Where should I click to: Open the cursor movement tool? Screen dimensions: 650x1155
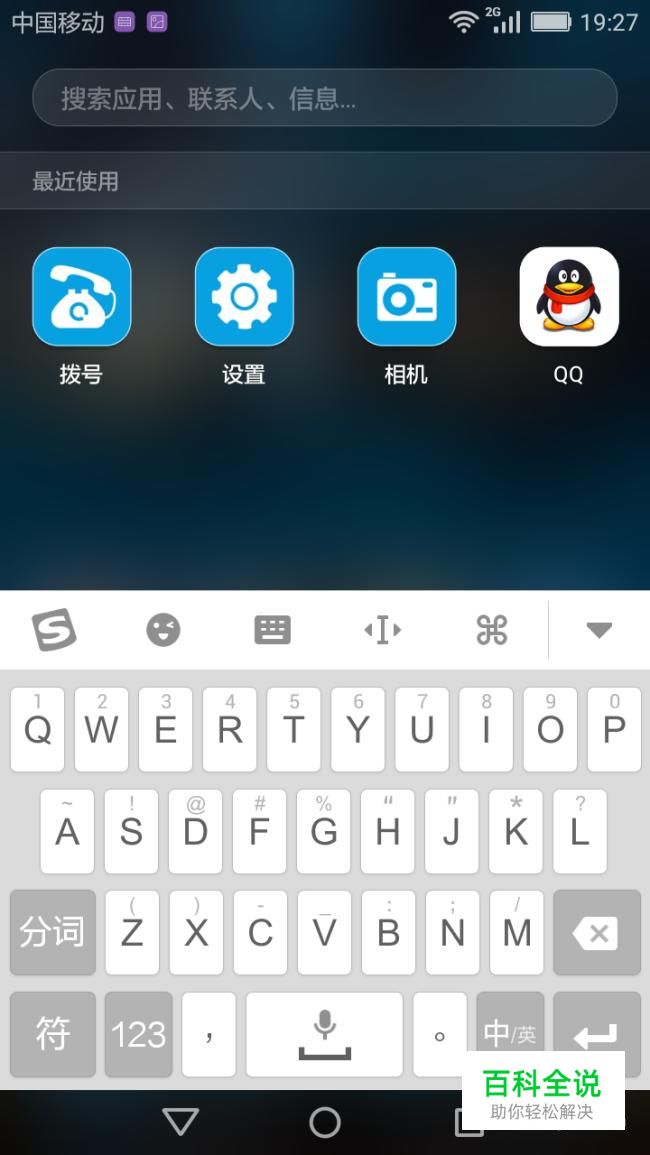[x=382, y=630]
